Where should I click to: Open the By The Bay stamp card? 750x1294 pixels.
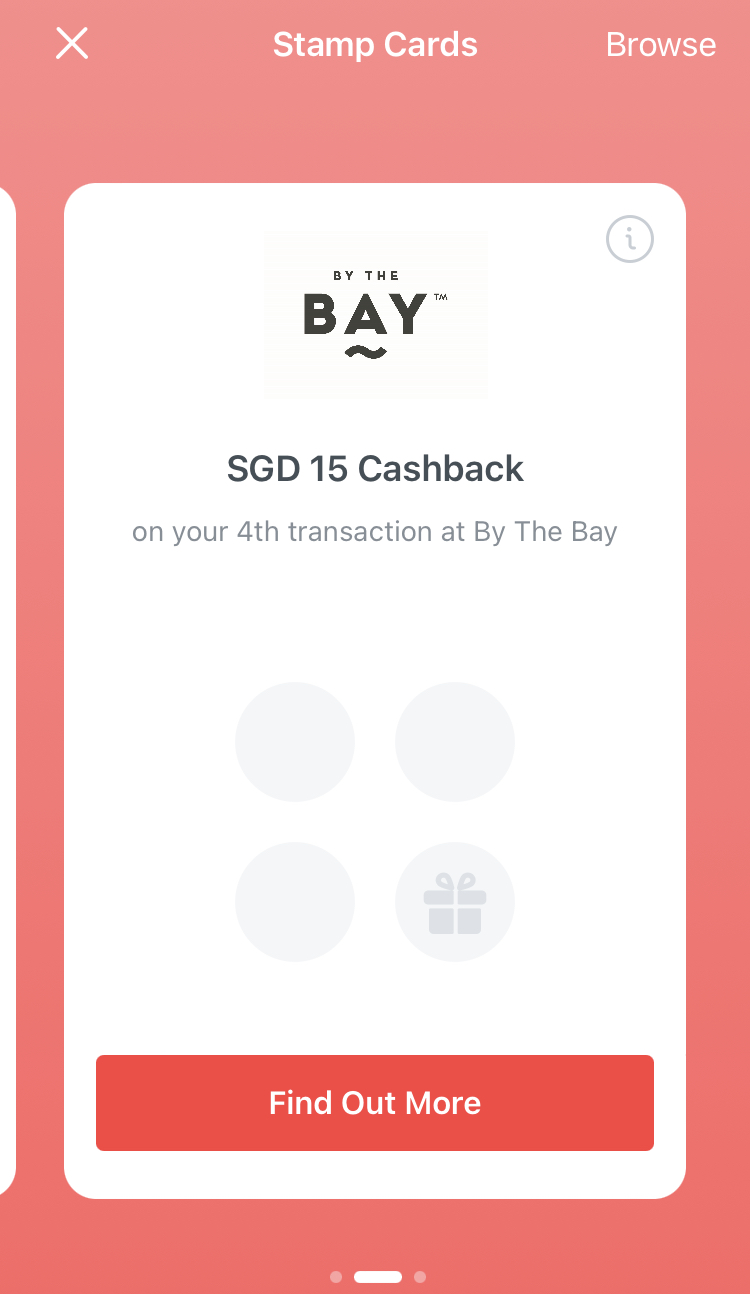(375, 691)
